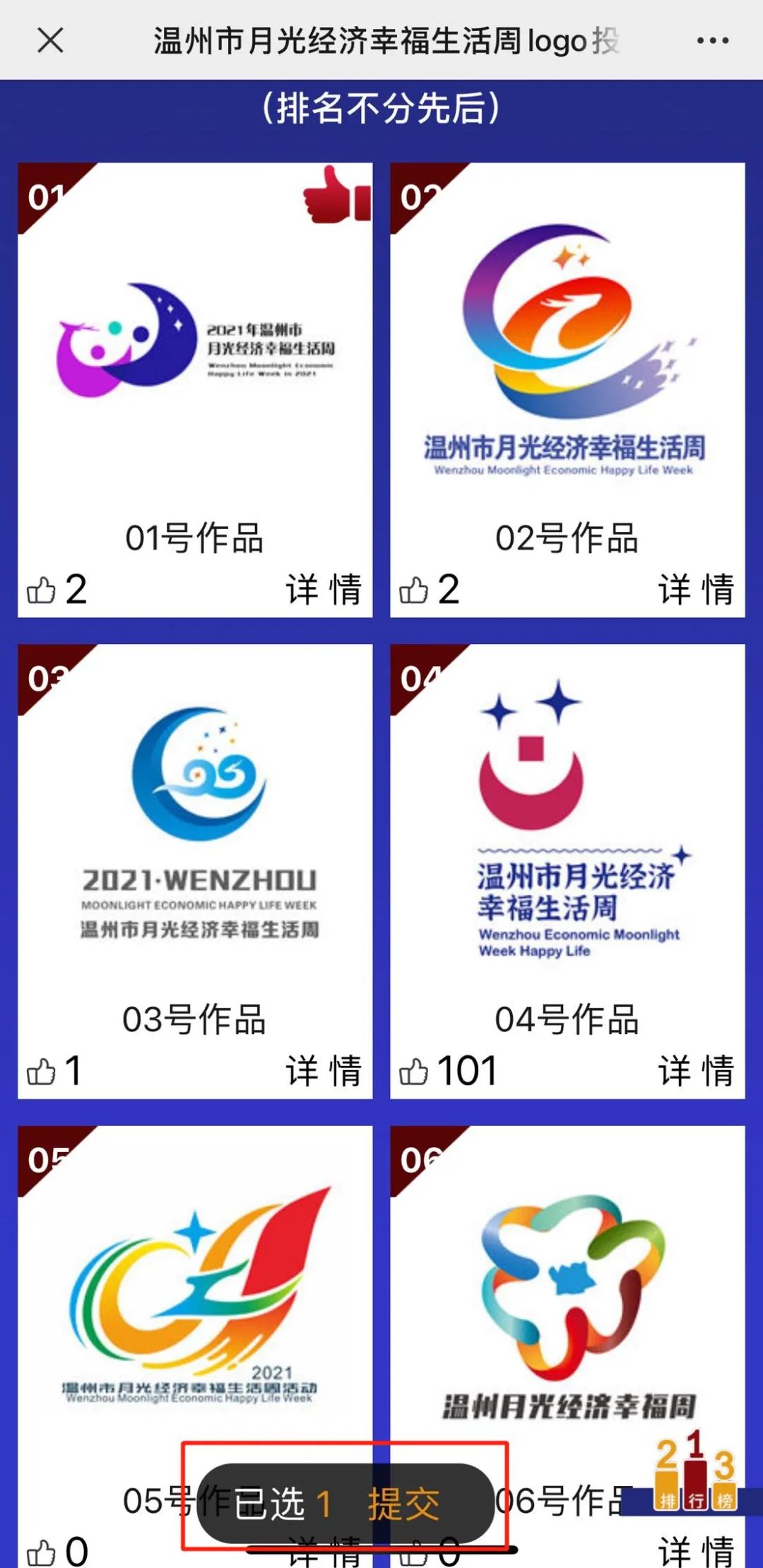
Task: Close the voting page with X
Action: point(50,40)
